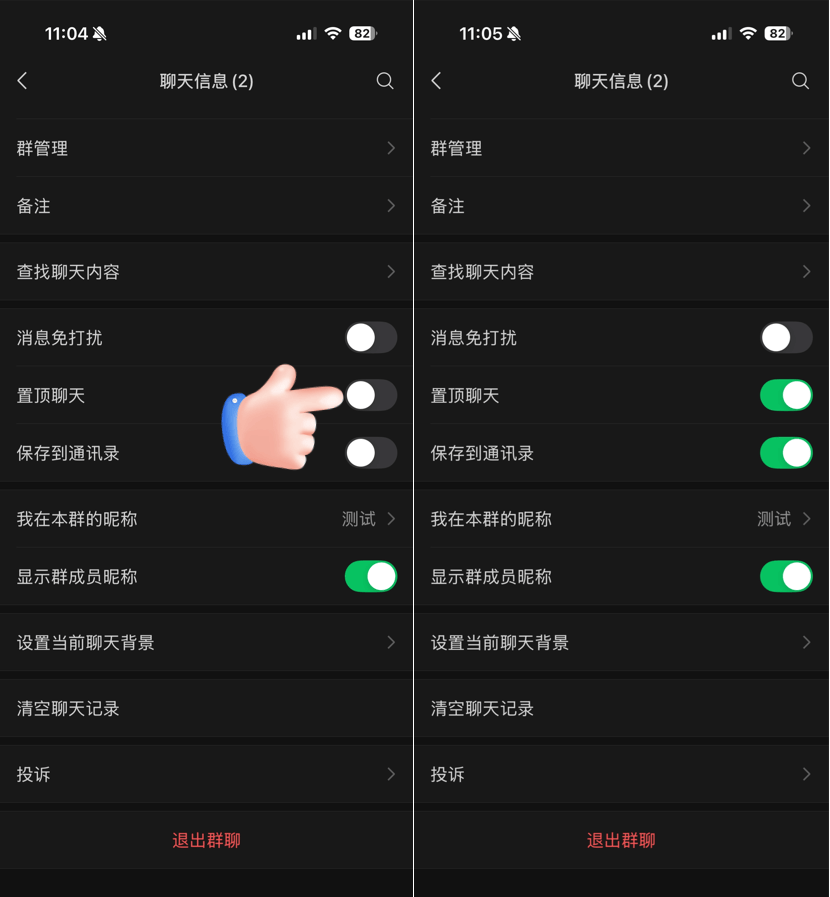Expand 群管理 group management settings
The image size is (830, 897).
point(207,148)
